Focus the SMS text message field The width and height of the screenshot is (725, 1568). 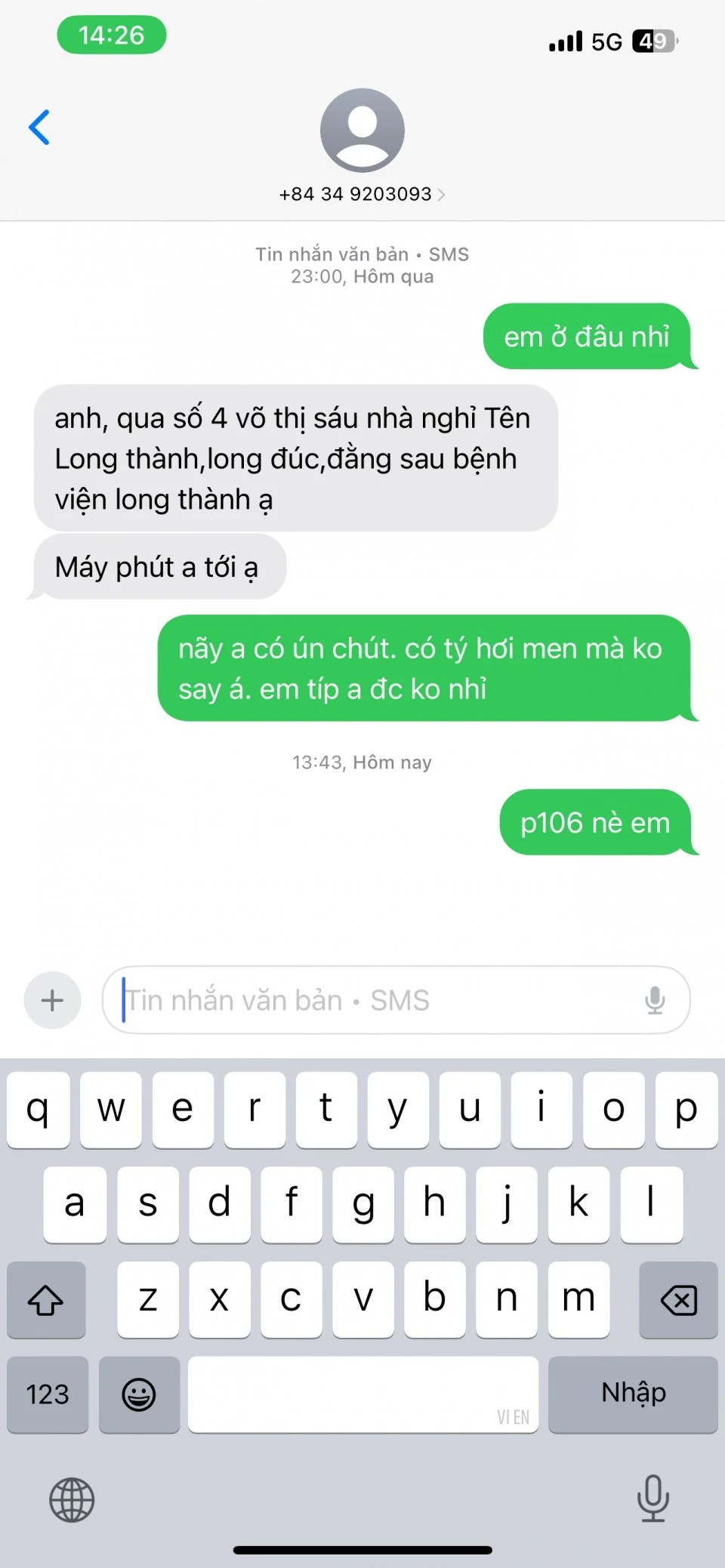(378, 1000)
